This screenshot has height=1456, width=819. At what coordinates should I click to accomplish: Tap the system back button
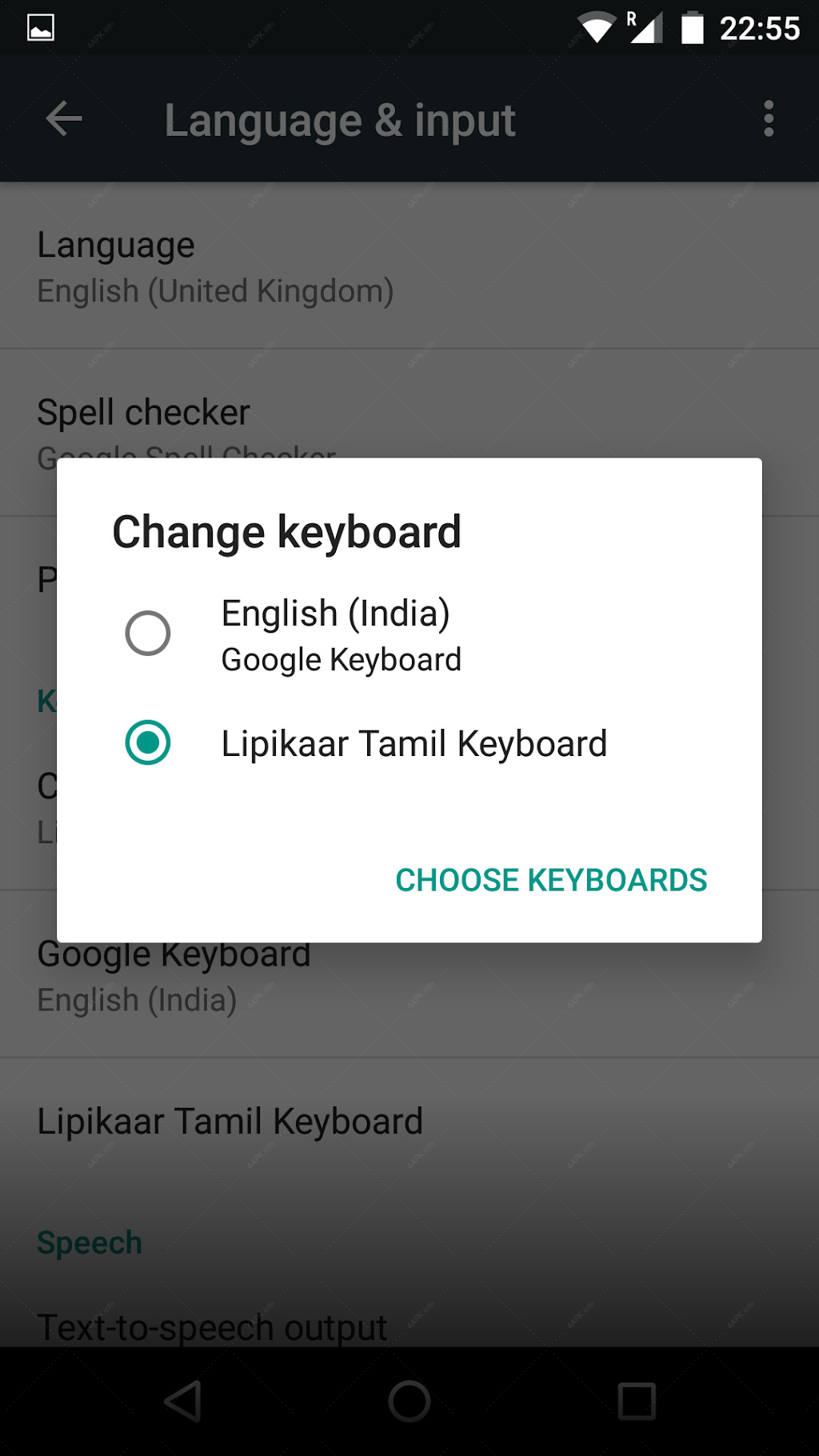(182, 1401)
